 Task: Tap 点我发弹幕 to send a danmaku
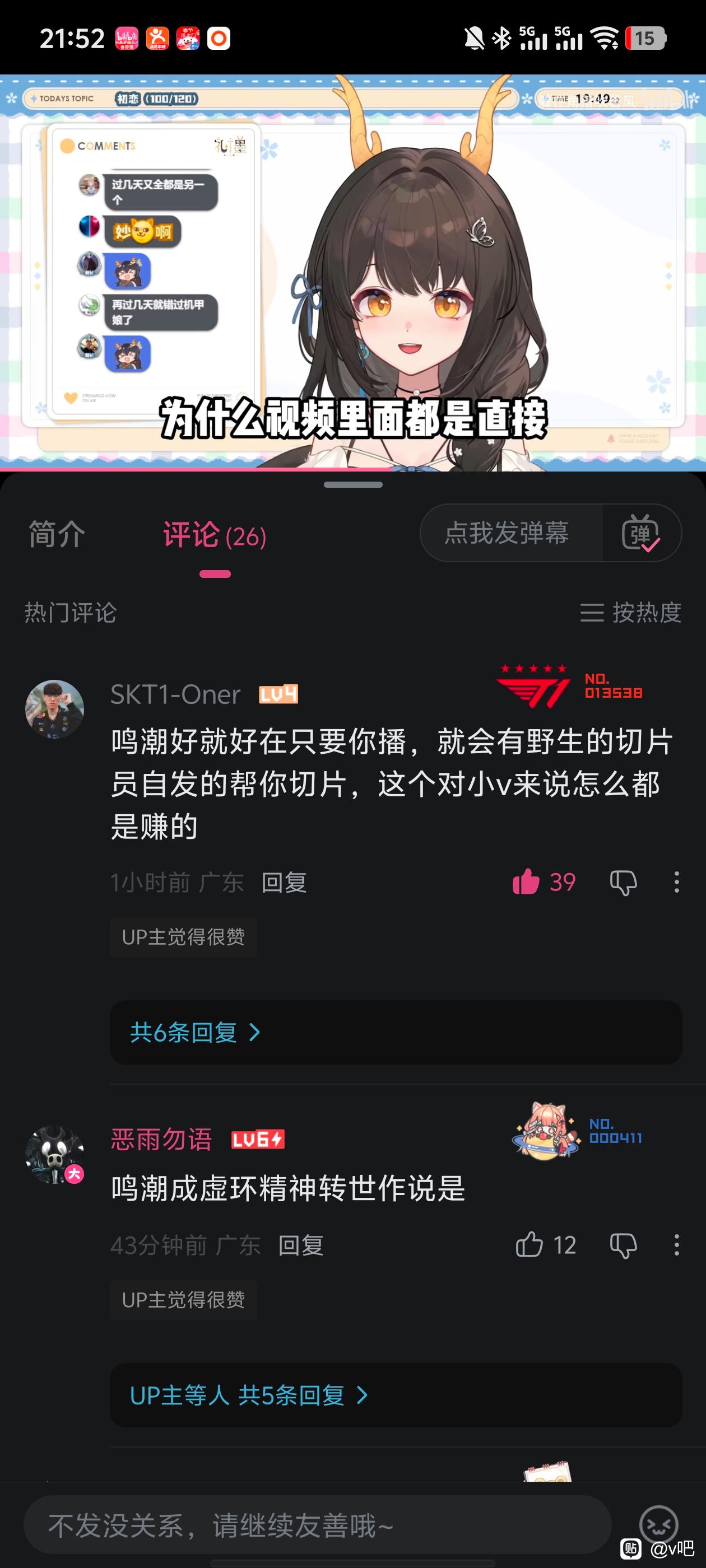point(507,533)
